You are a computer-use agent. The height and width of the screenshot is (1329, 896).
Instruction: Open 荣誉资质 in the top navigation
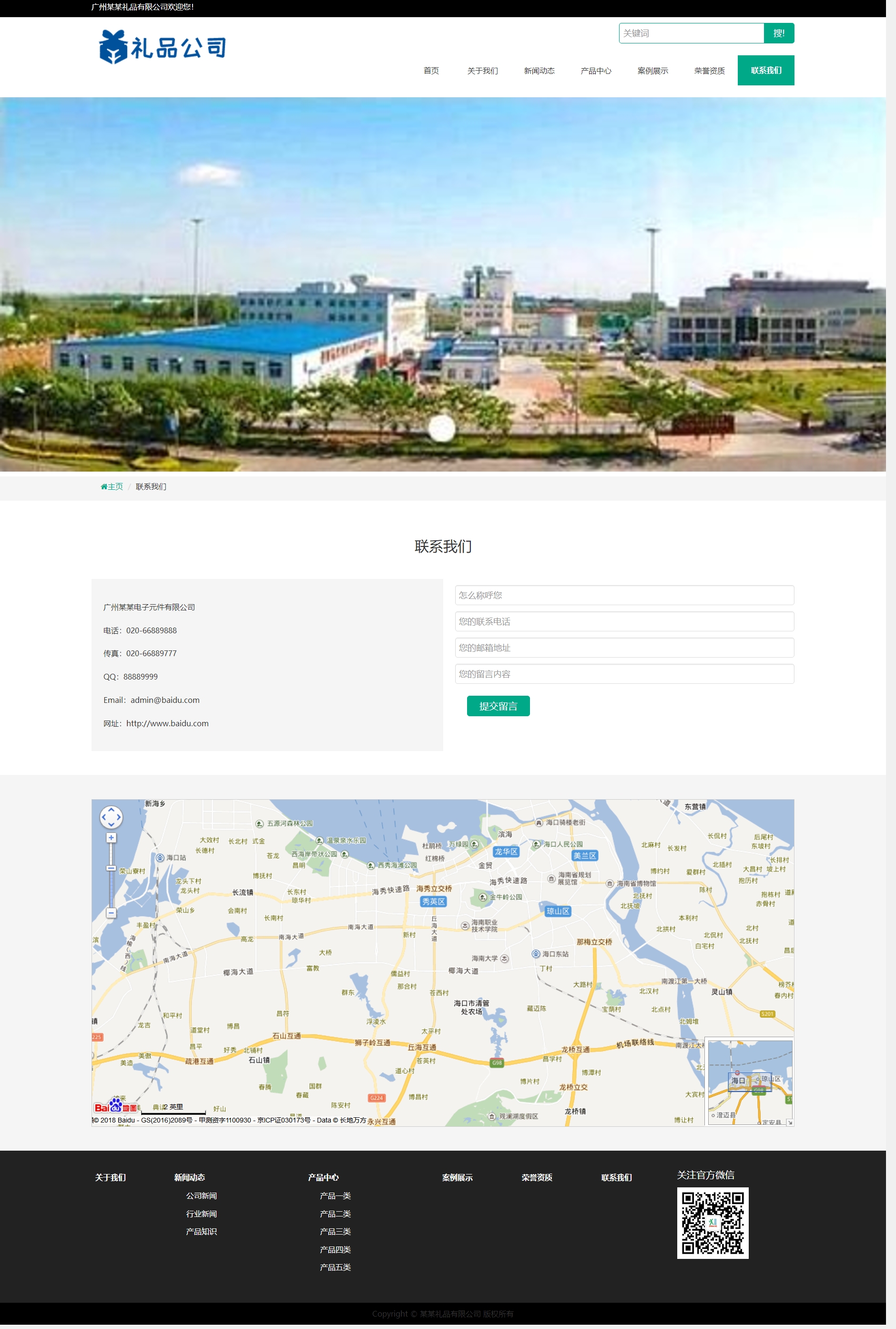pos(709,71)
